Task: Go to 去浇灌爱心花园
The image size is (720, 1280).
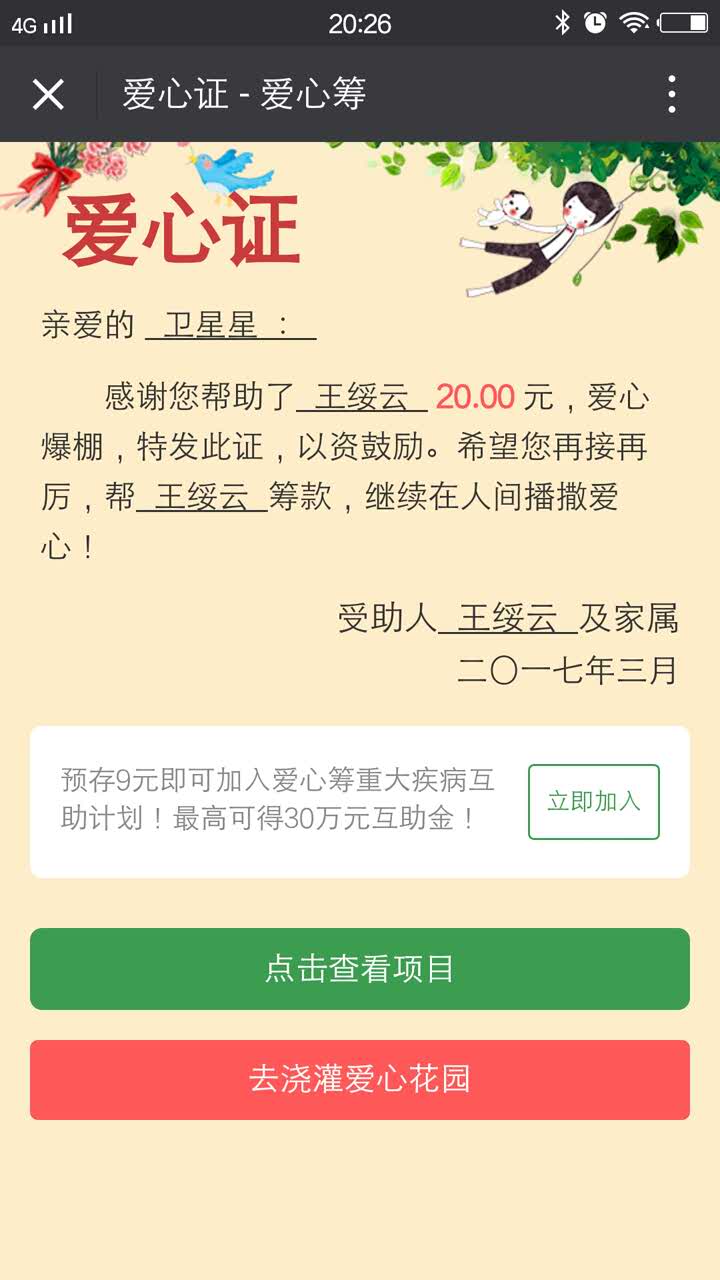Action: coord(360,1079)
